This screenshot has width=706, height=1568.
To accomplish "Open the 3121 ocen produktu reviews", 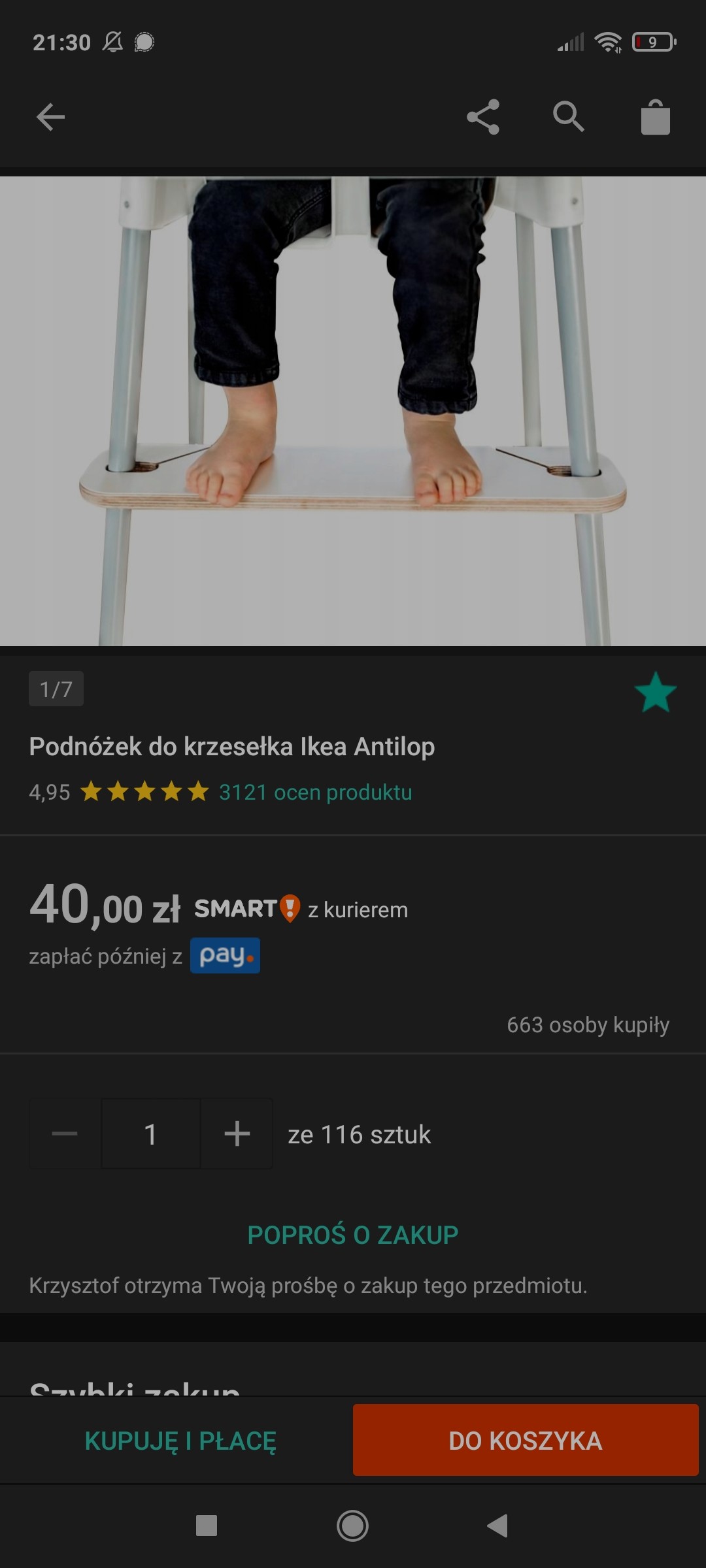I will coord(315,792).
